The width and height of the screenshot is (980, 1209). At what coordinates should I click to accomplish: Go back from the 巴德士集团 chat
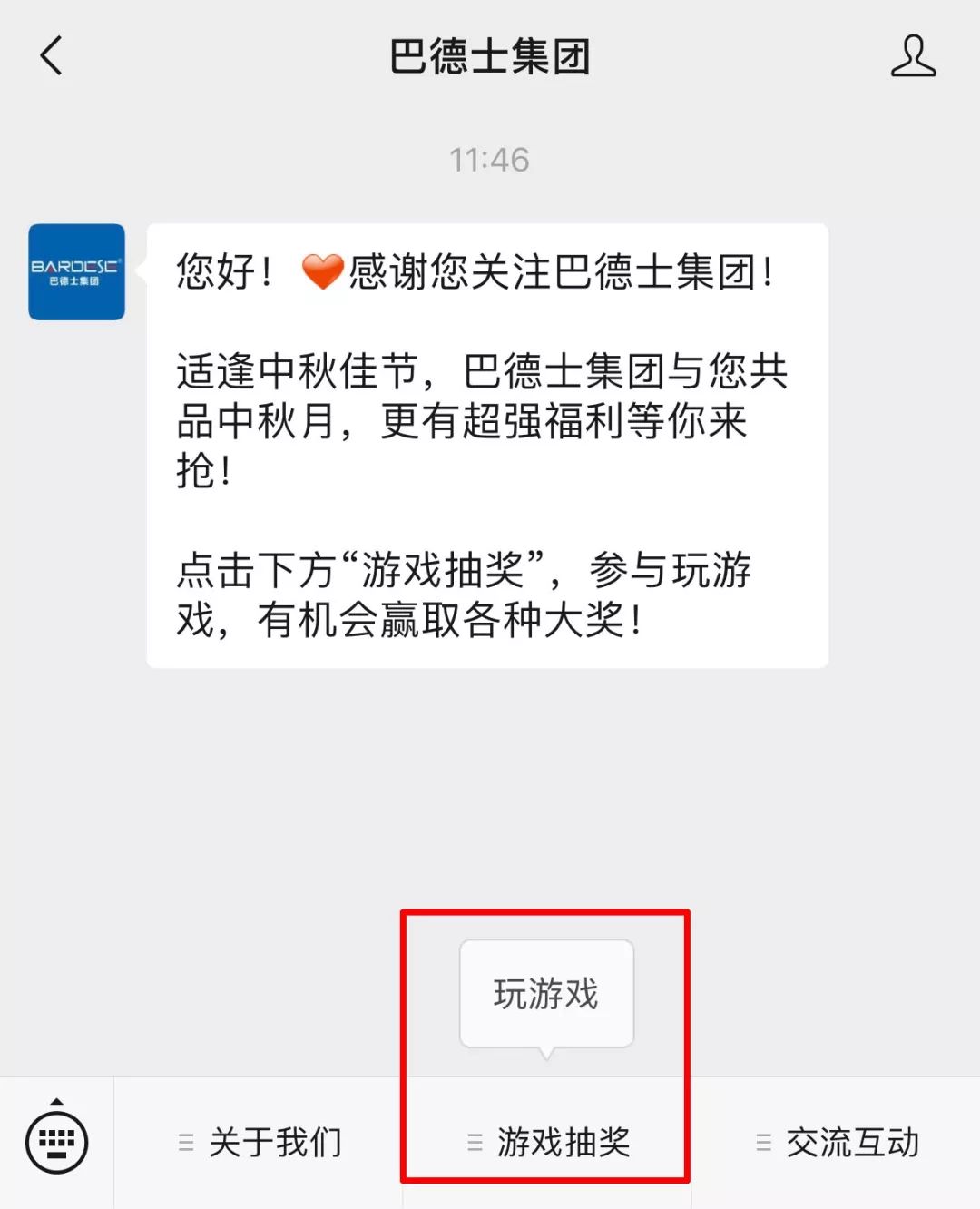coord(52,56)
